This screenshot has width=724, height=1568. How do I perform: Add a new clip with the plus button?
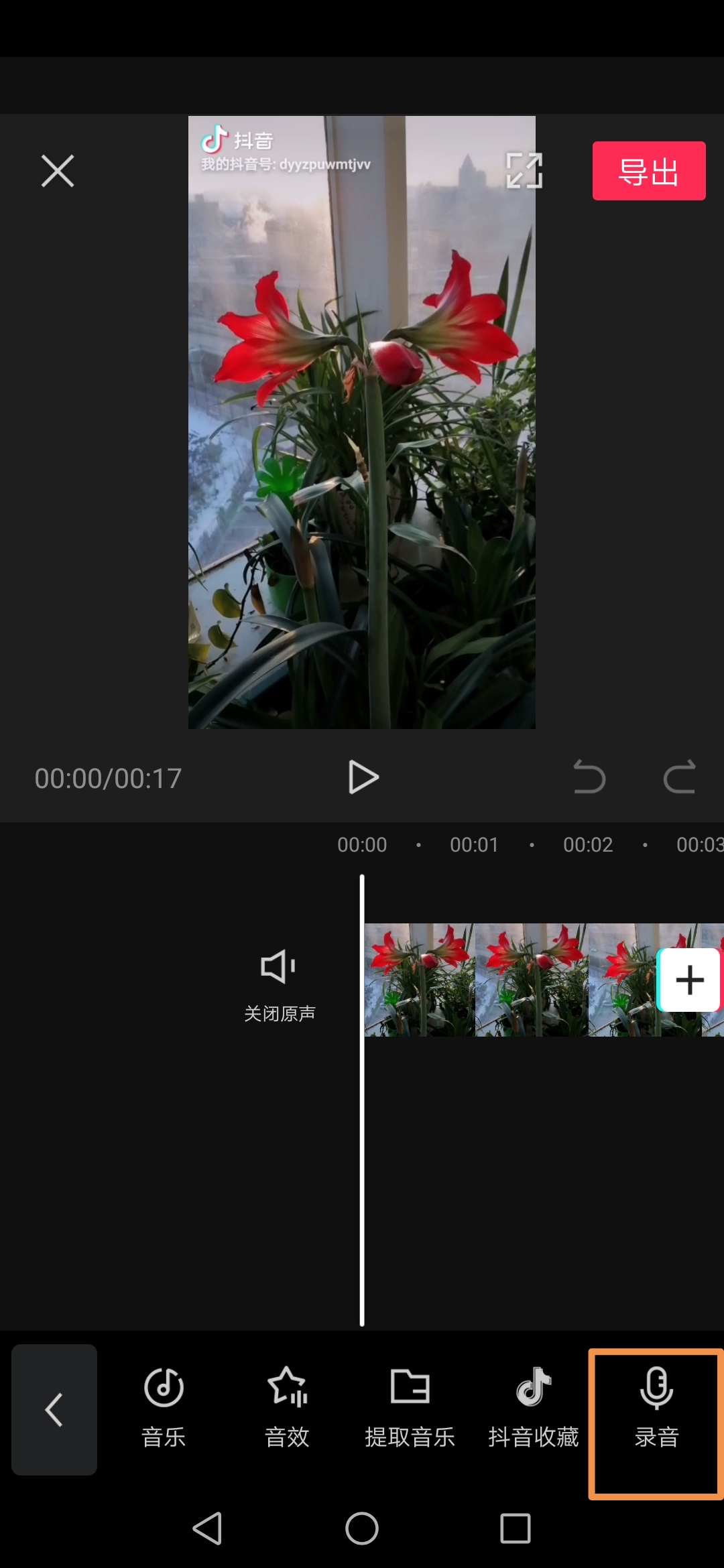(x=689, y=980)
